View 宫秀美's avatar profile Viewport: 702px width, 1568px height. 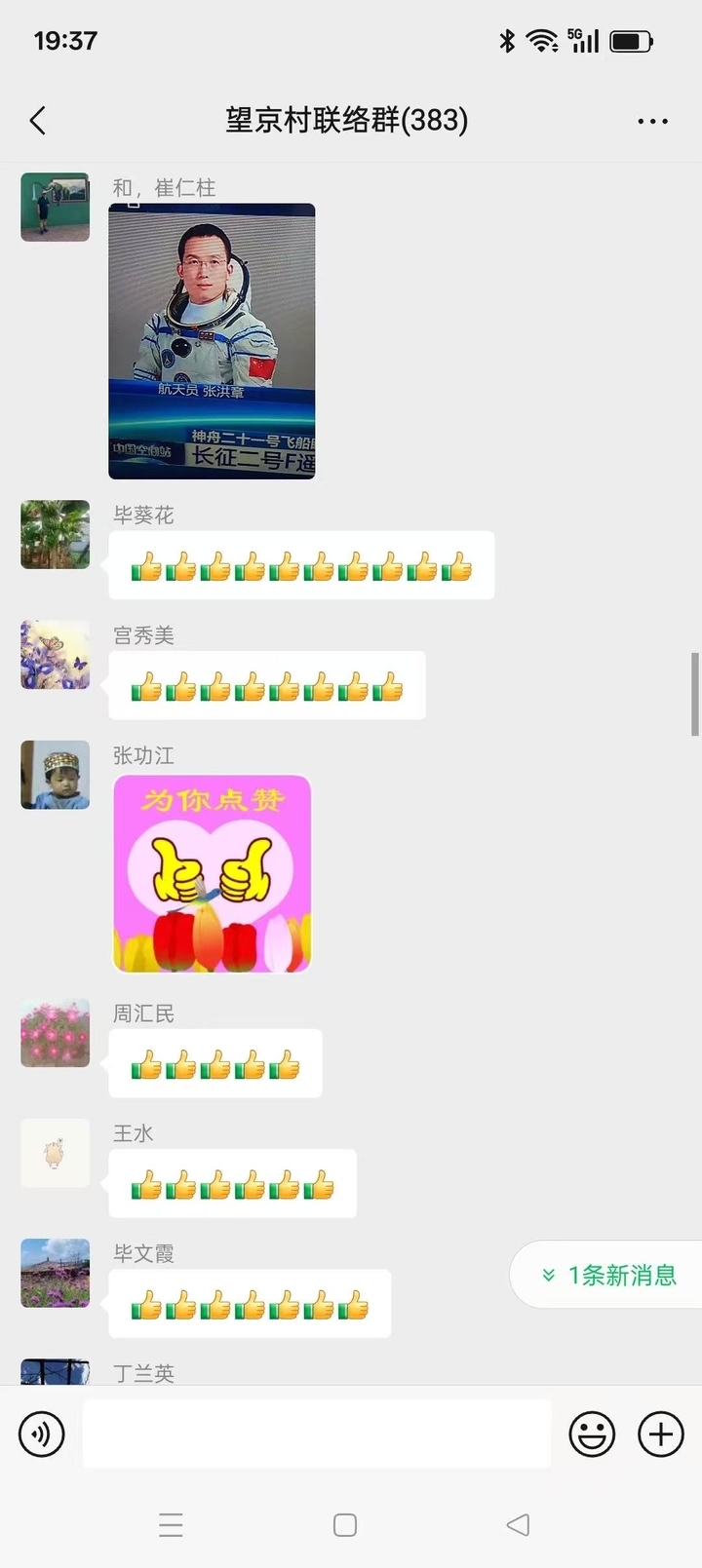point(56,654)
